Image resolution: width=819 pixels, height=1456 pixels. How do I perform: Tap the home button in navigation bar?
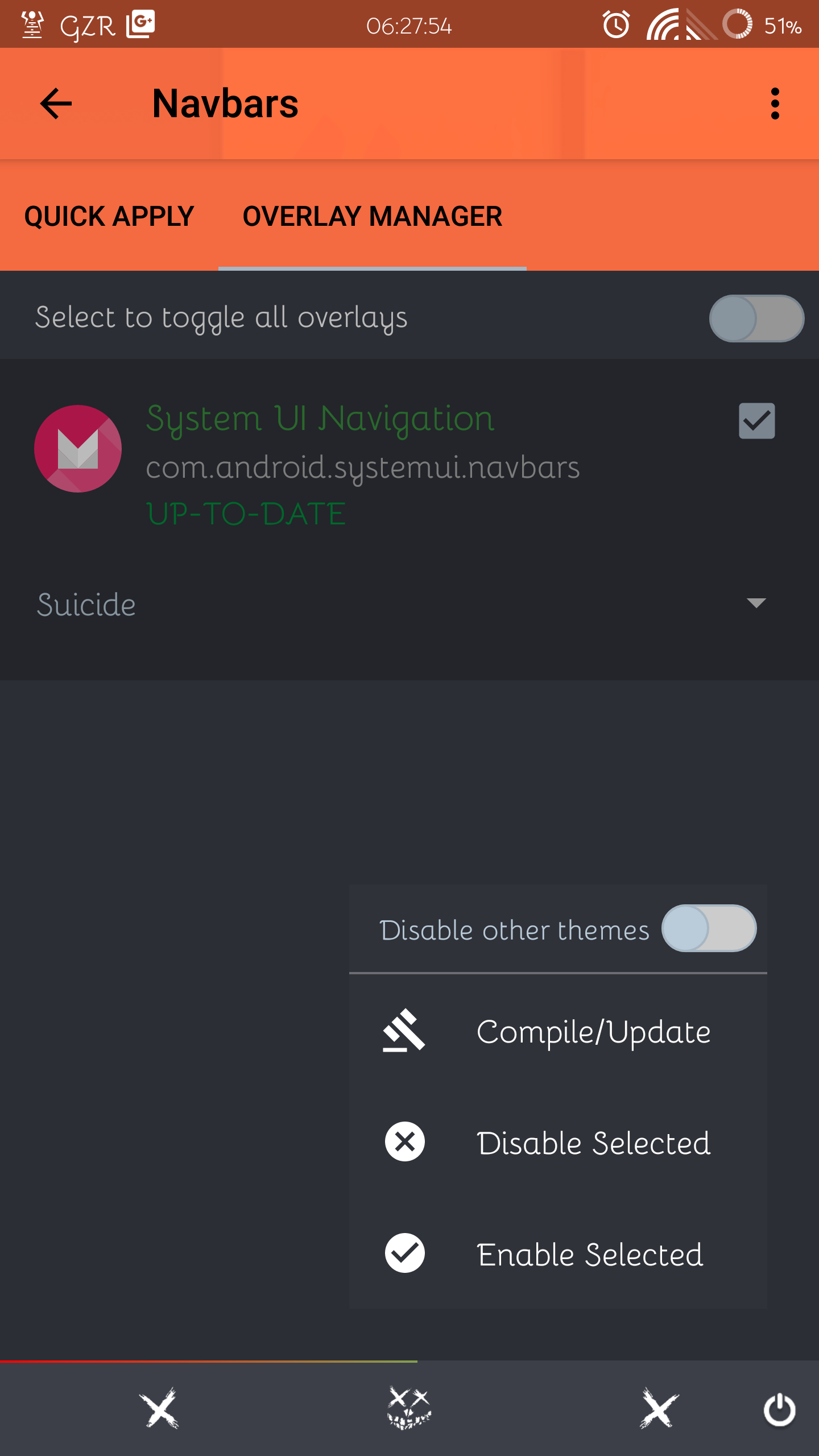click(409, 1408)
